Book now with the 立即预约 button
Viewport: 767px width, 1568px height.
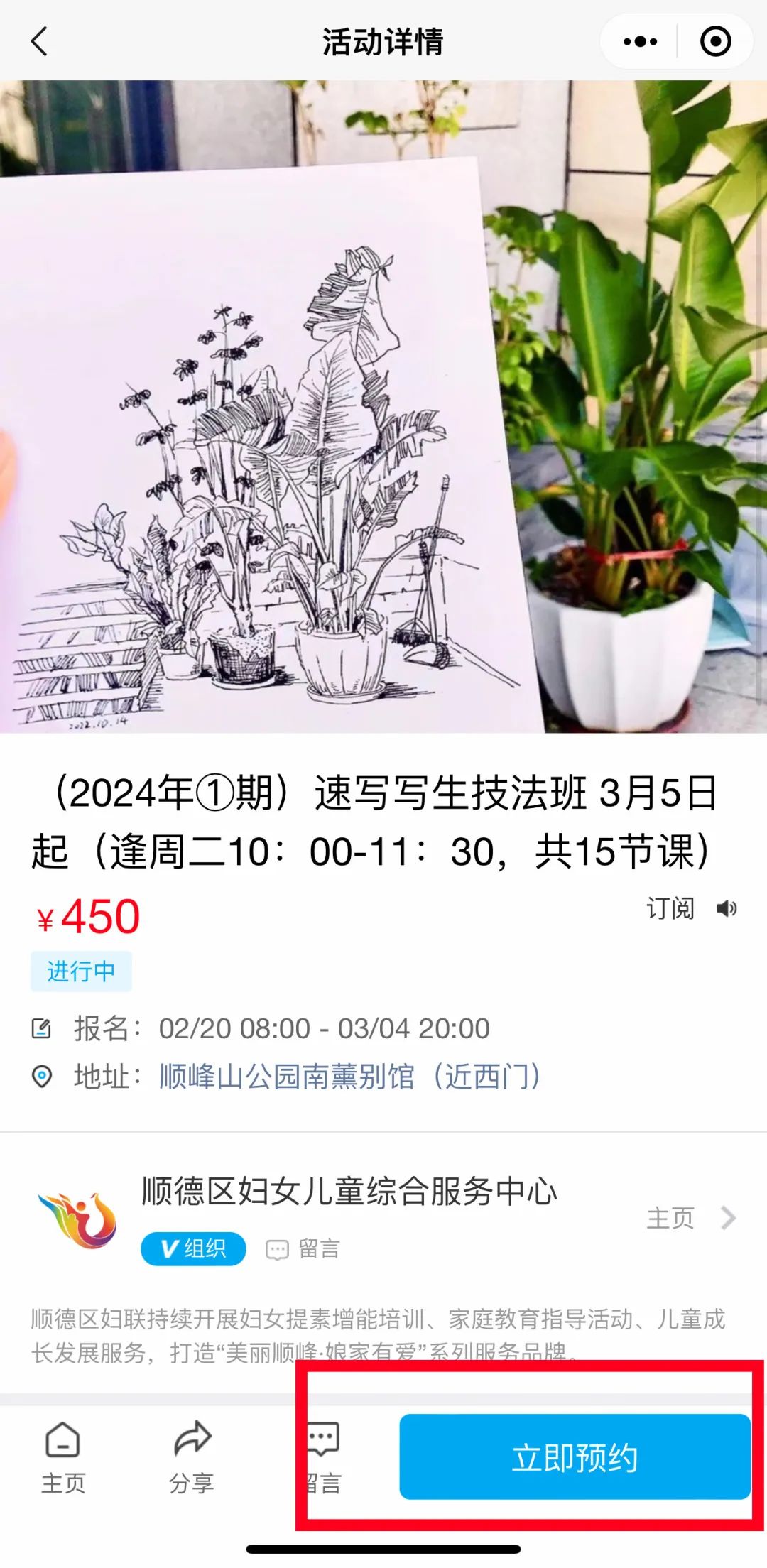pyautogui.click(x=575, y=1457)
